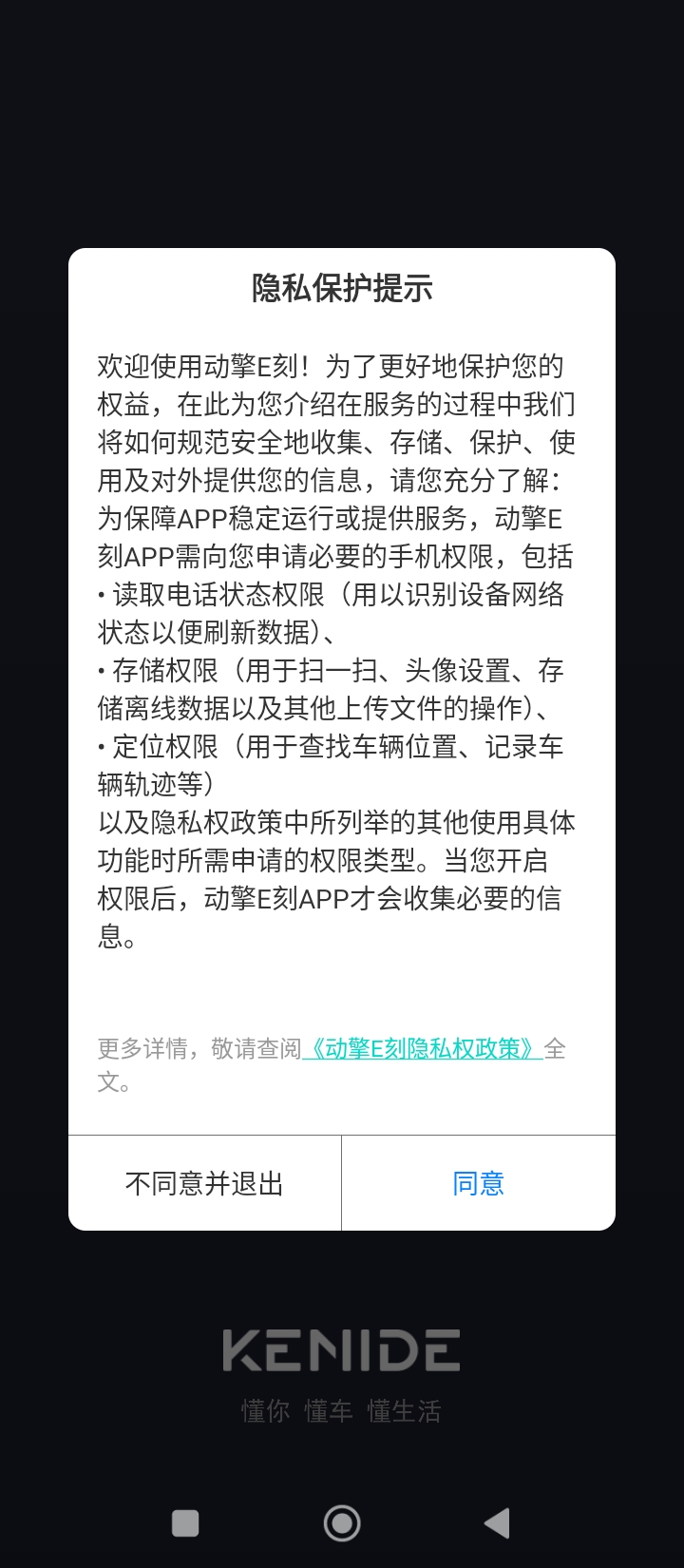The image size is (684, 1568).
Task: Open the 《动擎E刻隐私权政策》 link
Action: (x=422, y=1048)
